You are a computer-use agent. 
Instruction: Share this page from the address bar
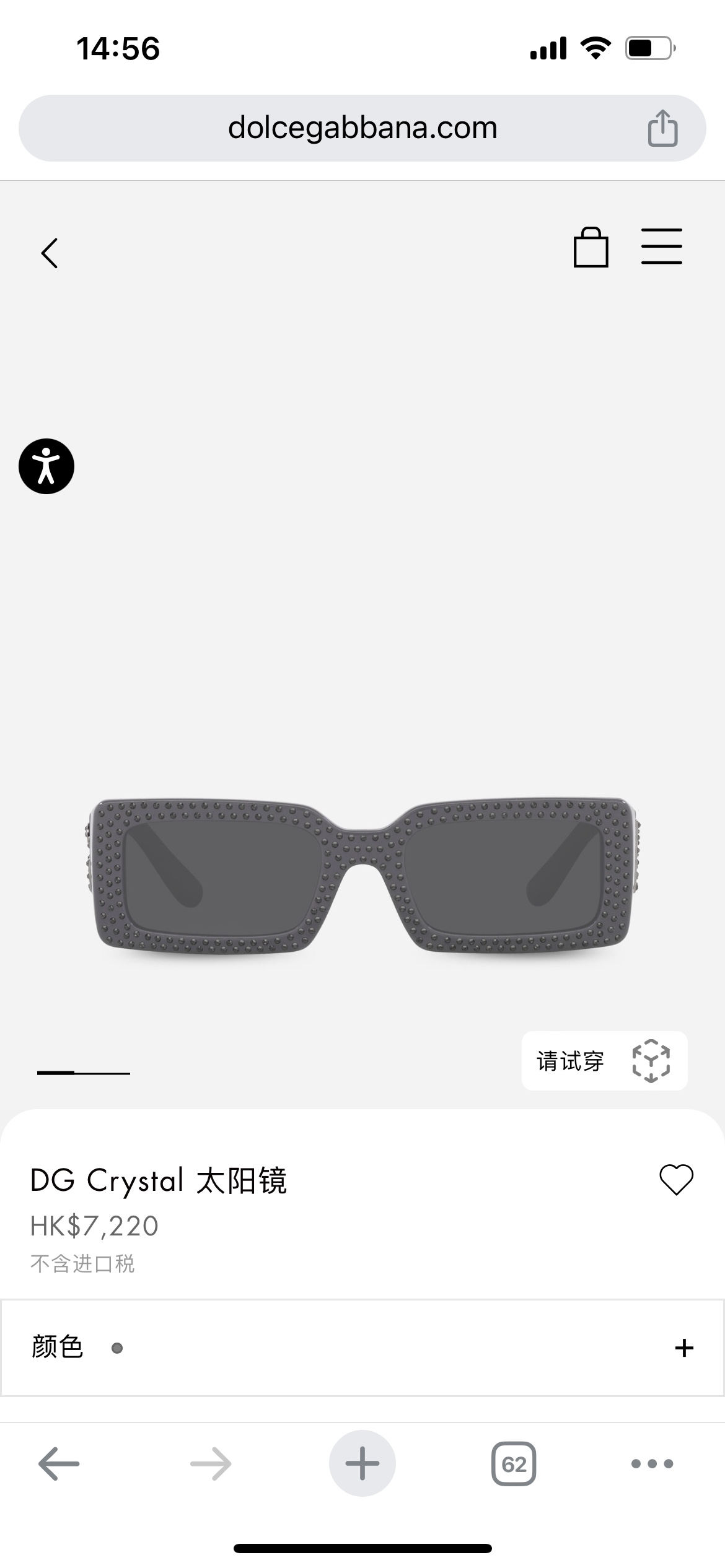click(662, 128)
